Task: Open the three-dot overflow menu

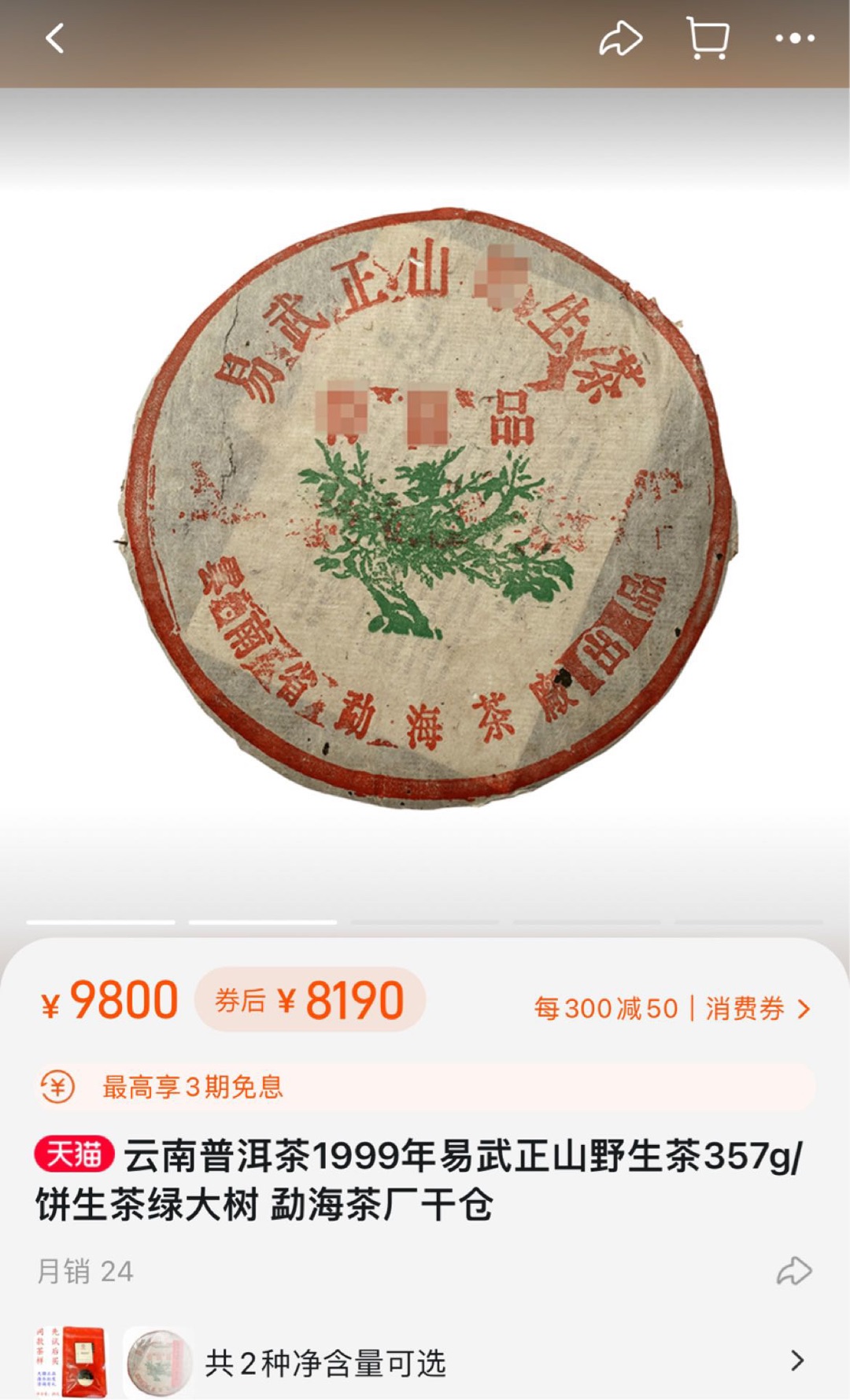Action: [793, 38]
